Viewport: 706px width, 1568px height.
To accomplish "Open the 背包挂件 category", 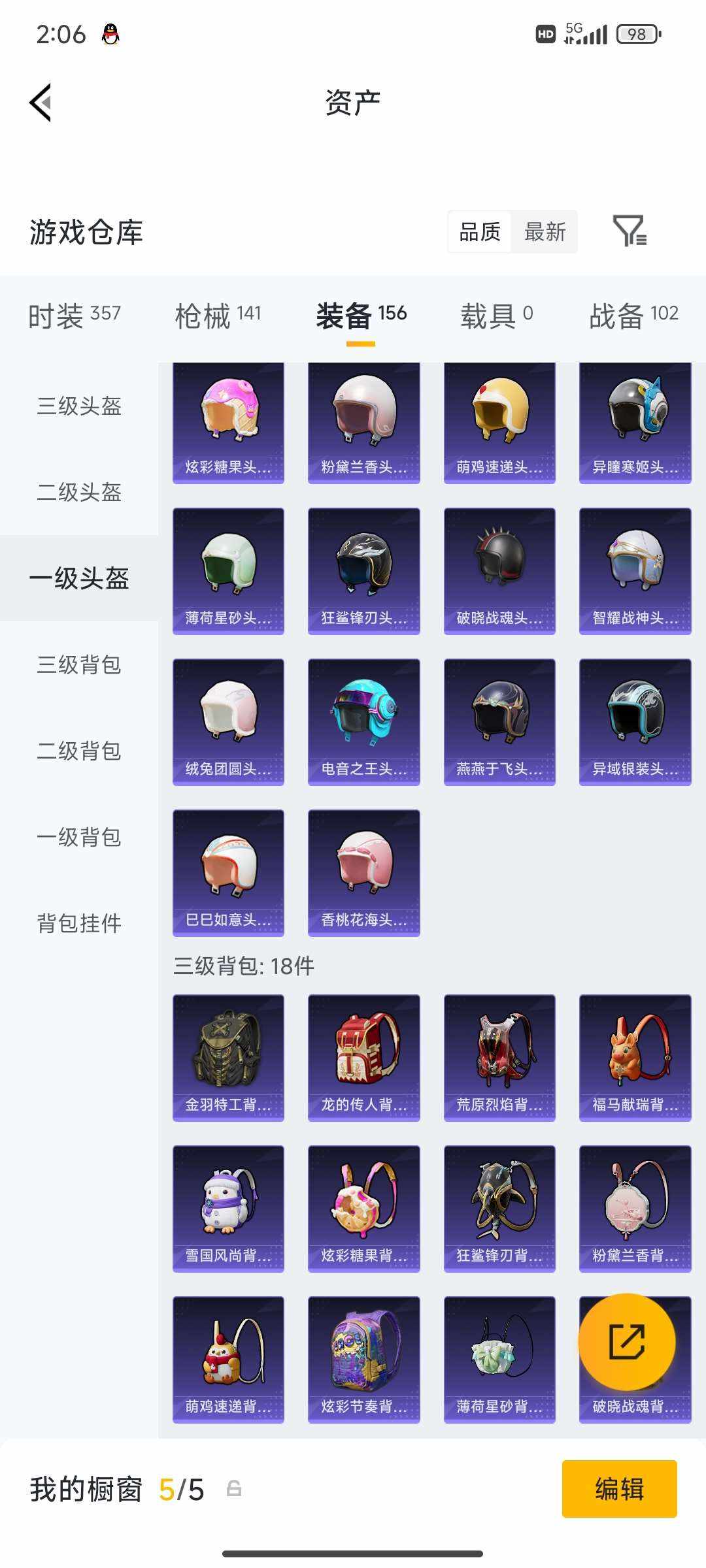I will pos(79,924).
